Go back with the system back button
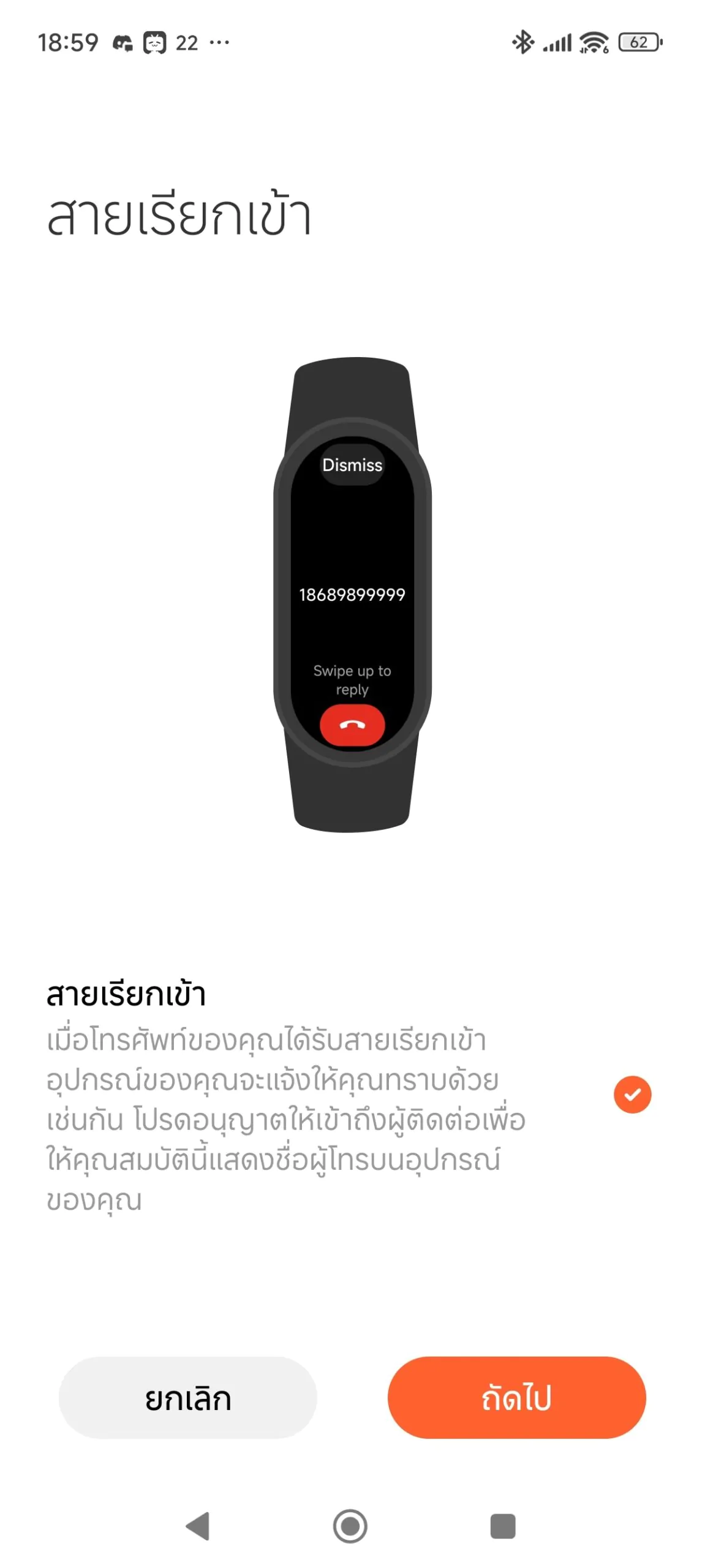The width and height of the screenshot is (705, 1568). (198, 1526)
